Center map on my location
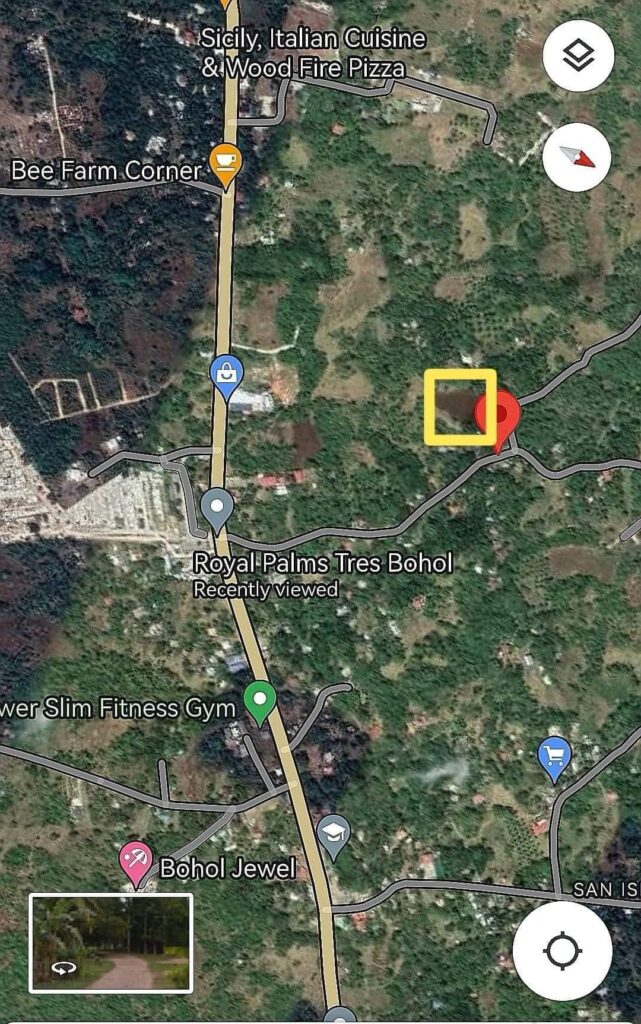This screenshot has width=641, height=1024. coord(562,949)
